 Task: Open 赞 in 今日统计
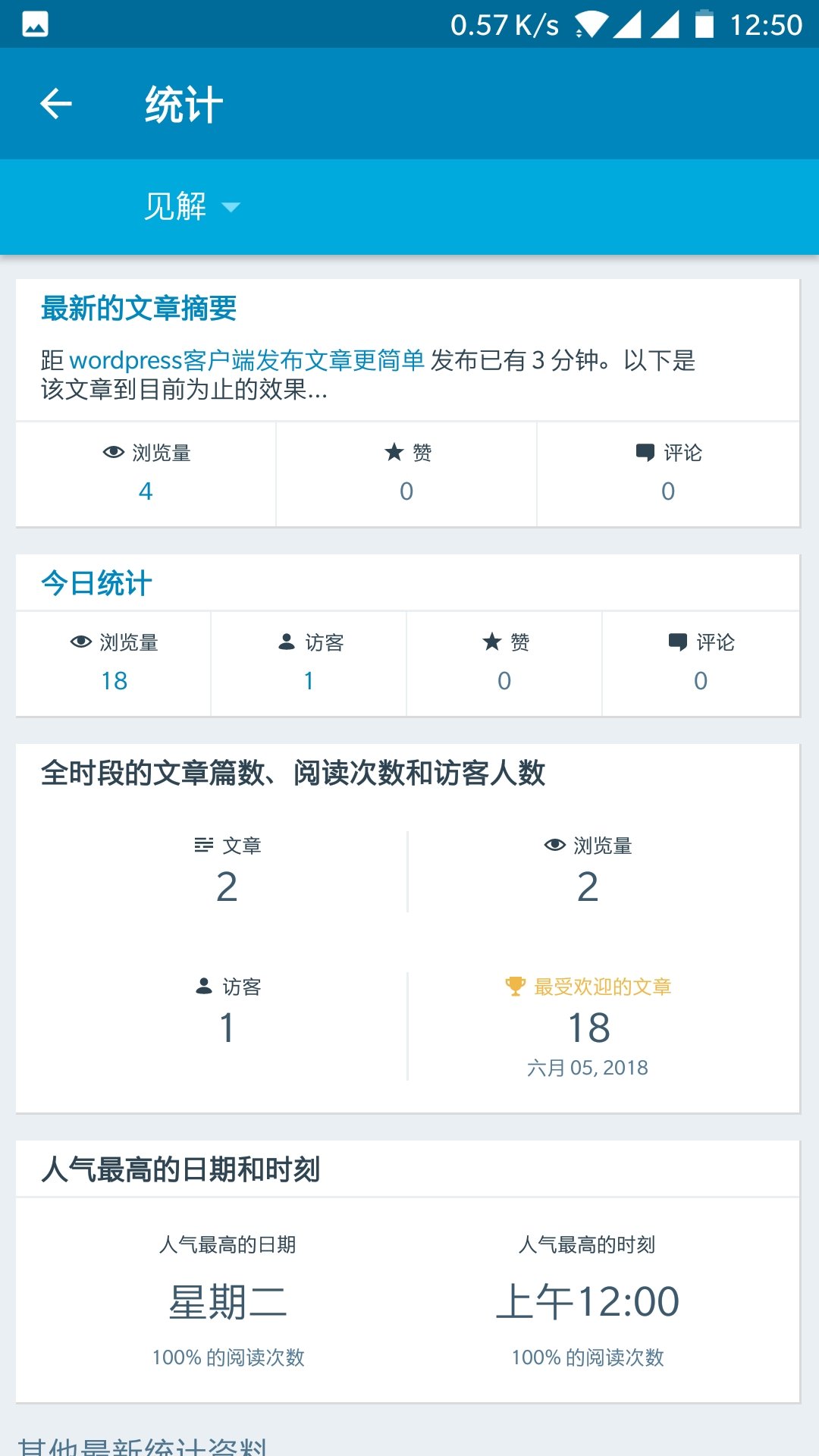pos(504,664)
